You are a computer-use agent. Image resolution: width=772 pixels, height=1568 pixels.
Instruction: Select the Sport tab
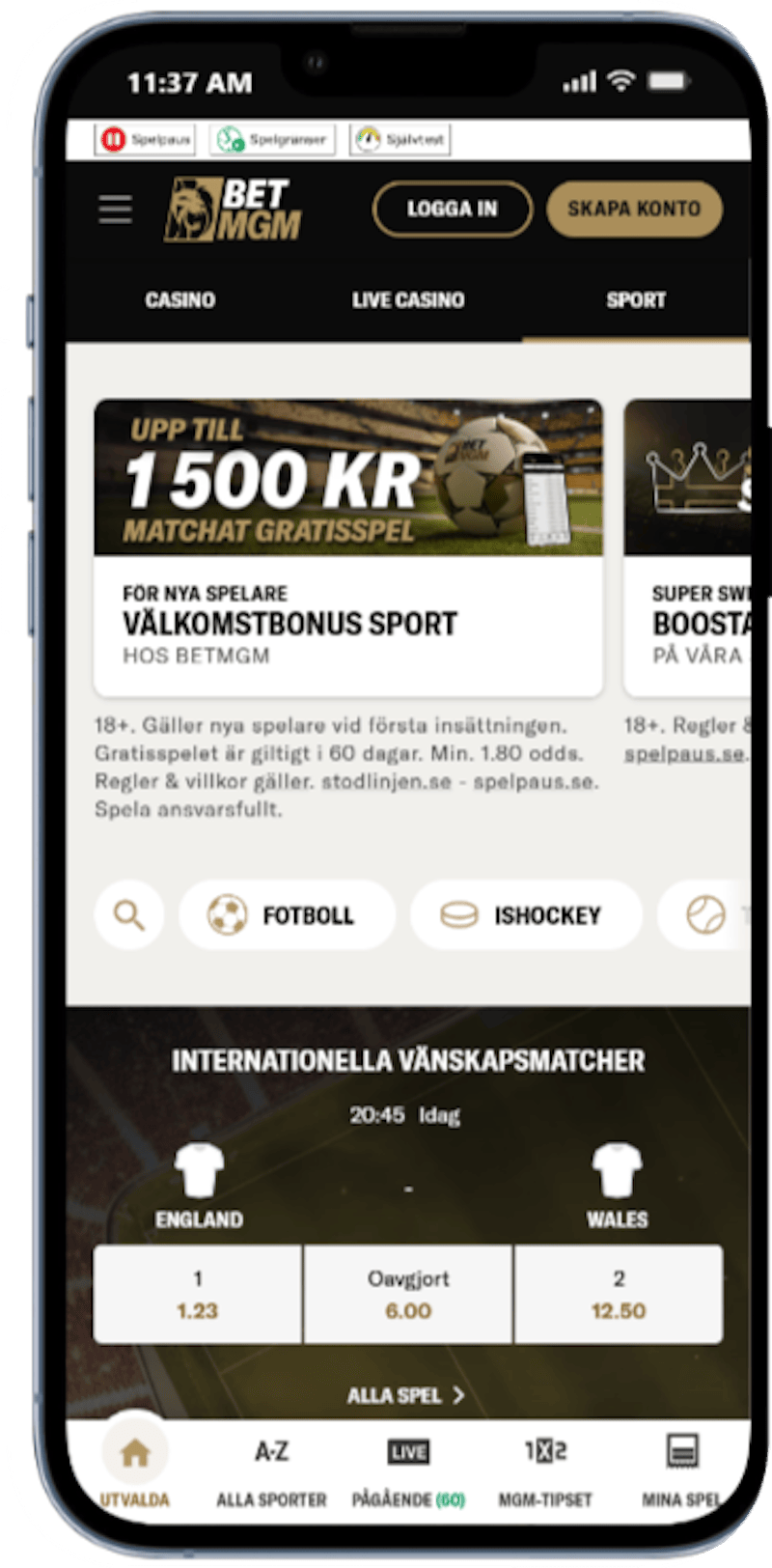(636, 300)
